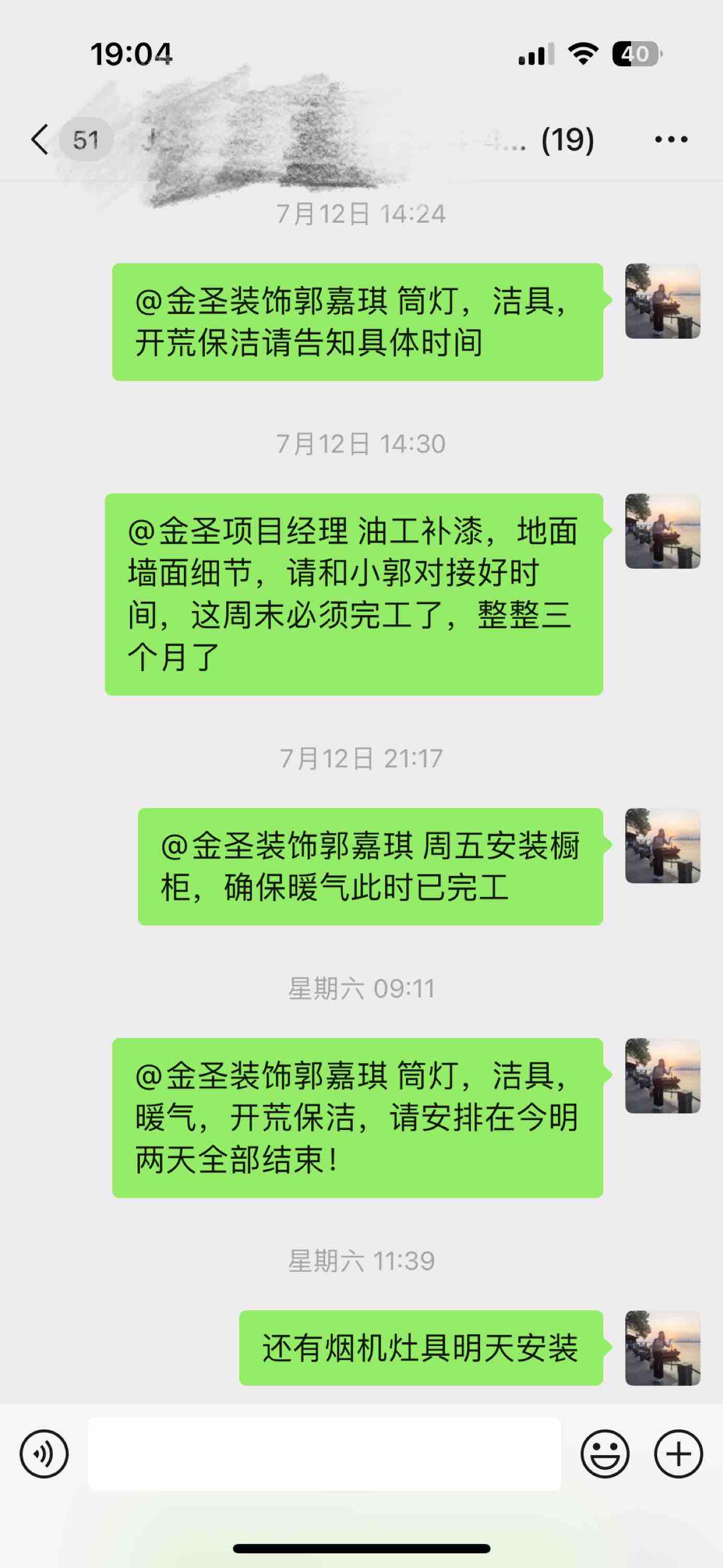Open the plus attachment menu
Viewport: 723px width, 1568px height.
[x=678, y=1454]
